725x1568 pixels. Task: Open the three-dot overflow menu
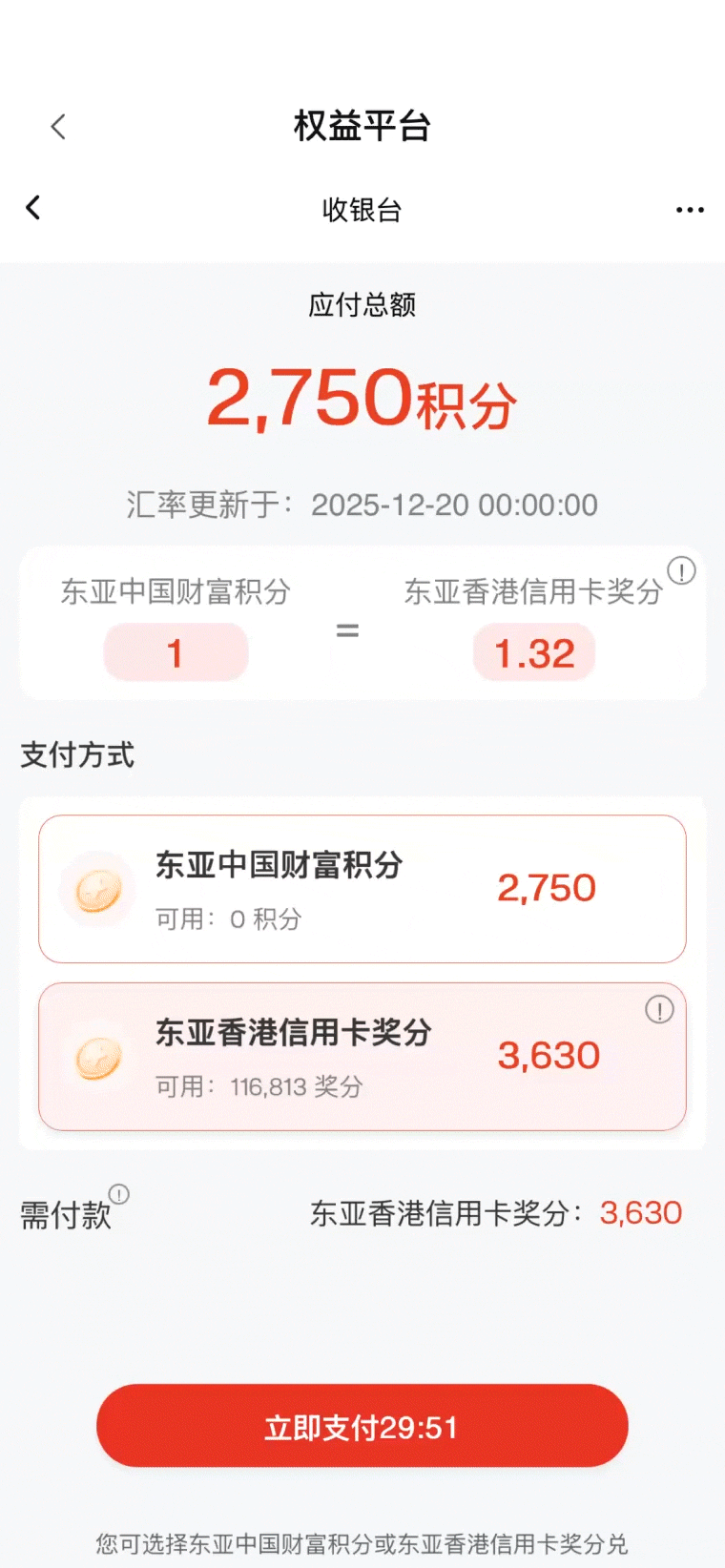coord(690,210)
